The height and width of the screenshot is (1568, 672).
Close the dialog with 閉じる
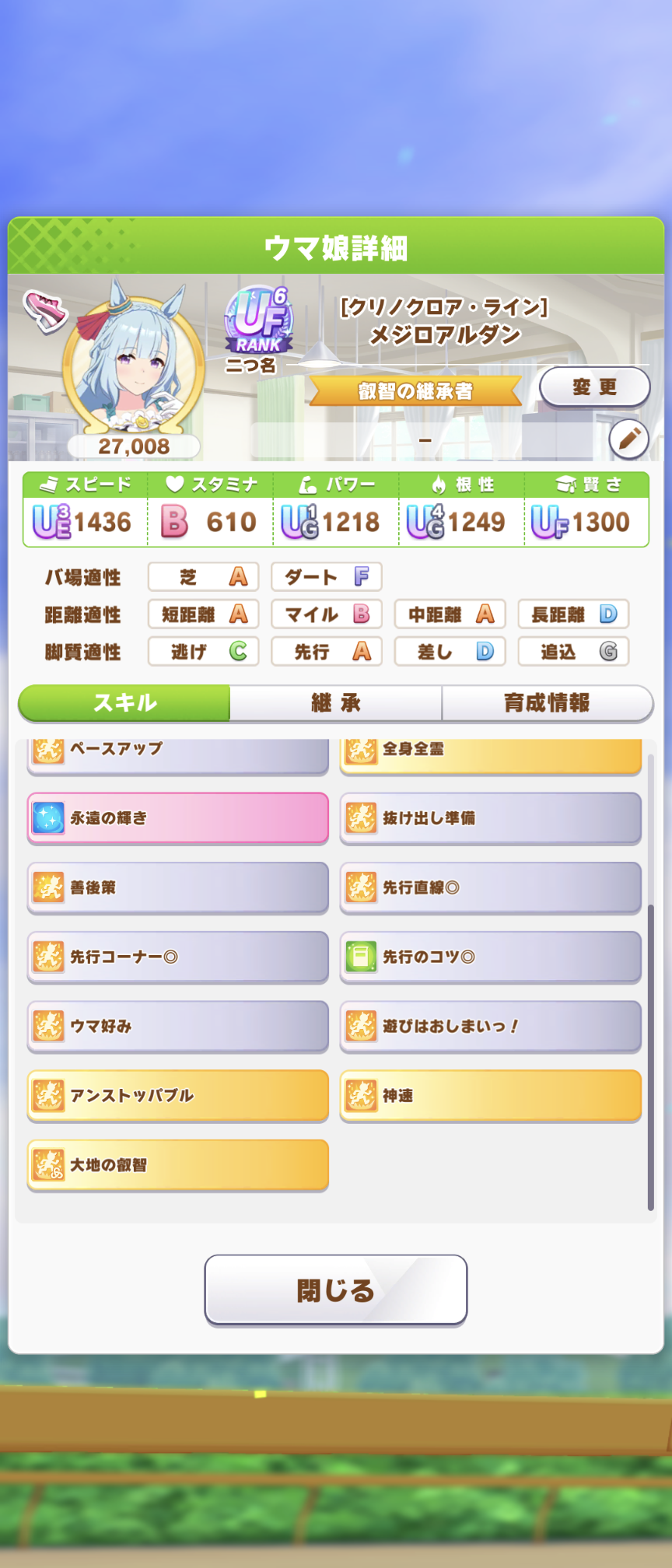tap(335, 1290)
